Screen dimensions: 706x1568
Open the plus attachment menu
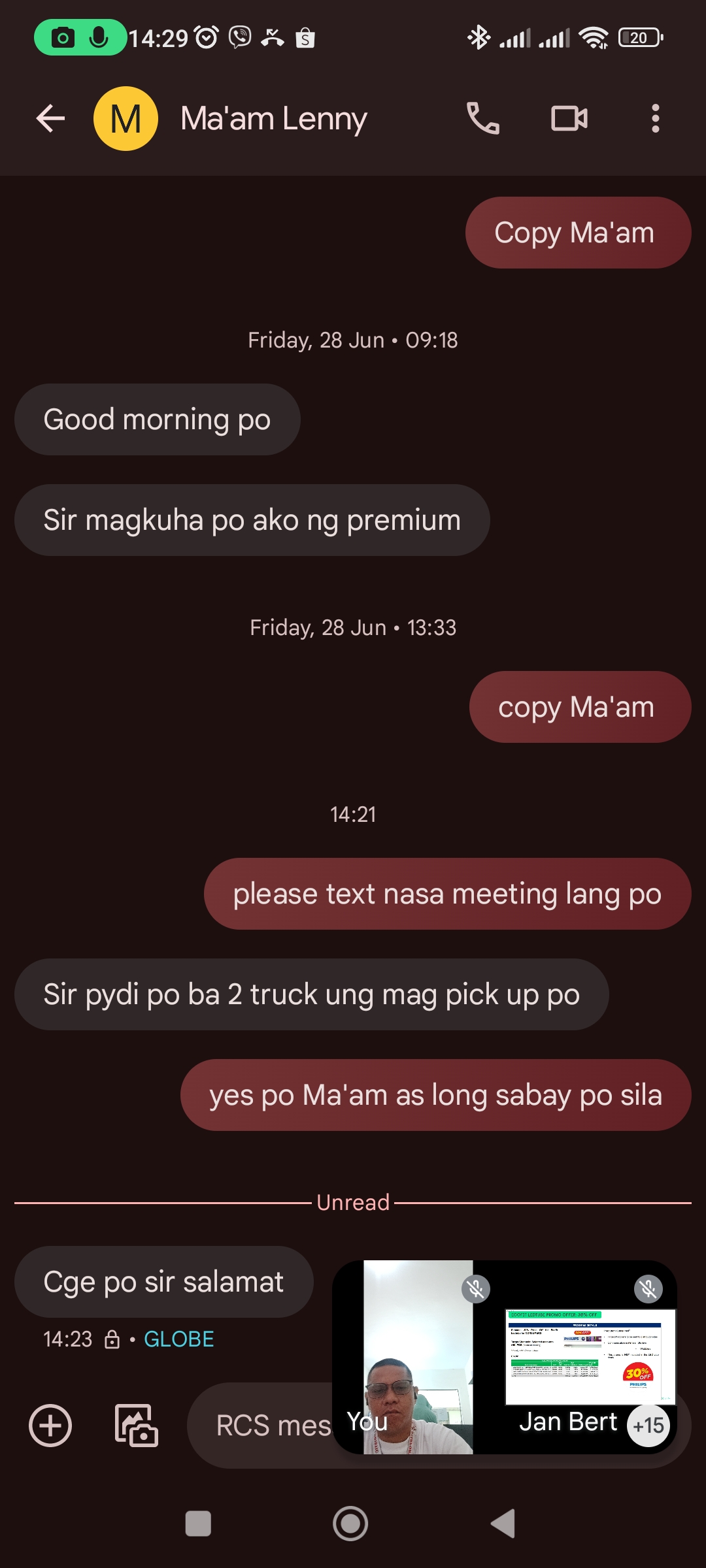coord(50,1425)
